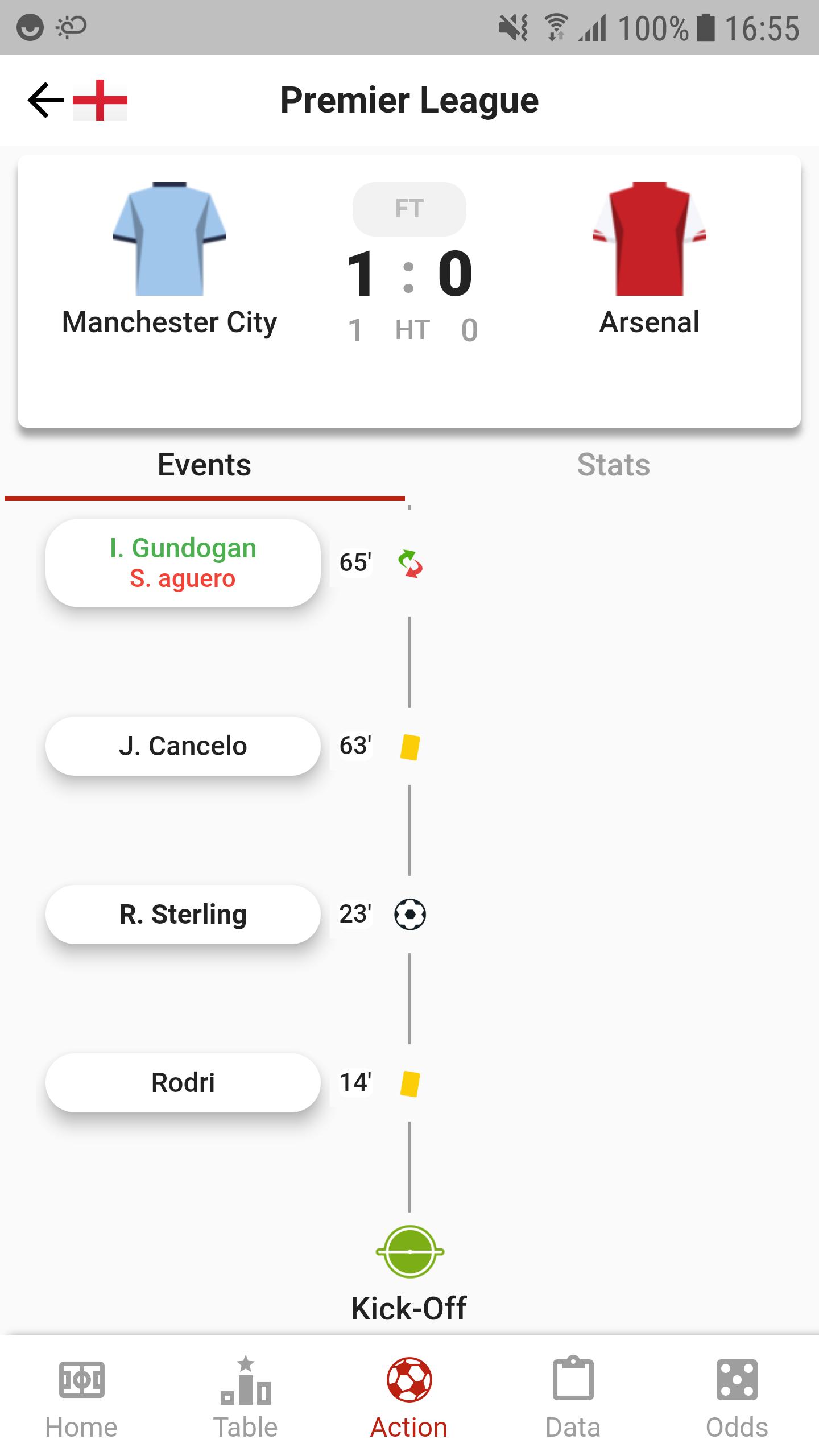The height and width of the screenshot is (1456, 819).
Task: Select the Action tab
Action: (409, 1399)
